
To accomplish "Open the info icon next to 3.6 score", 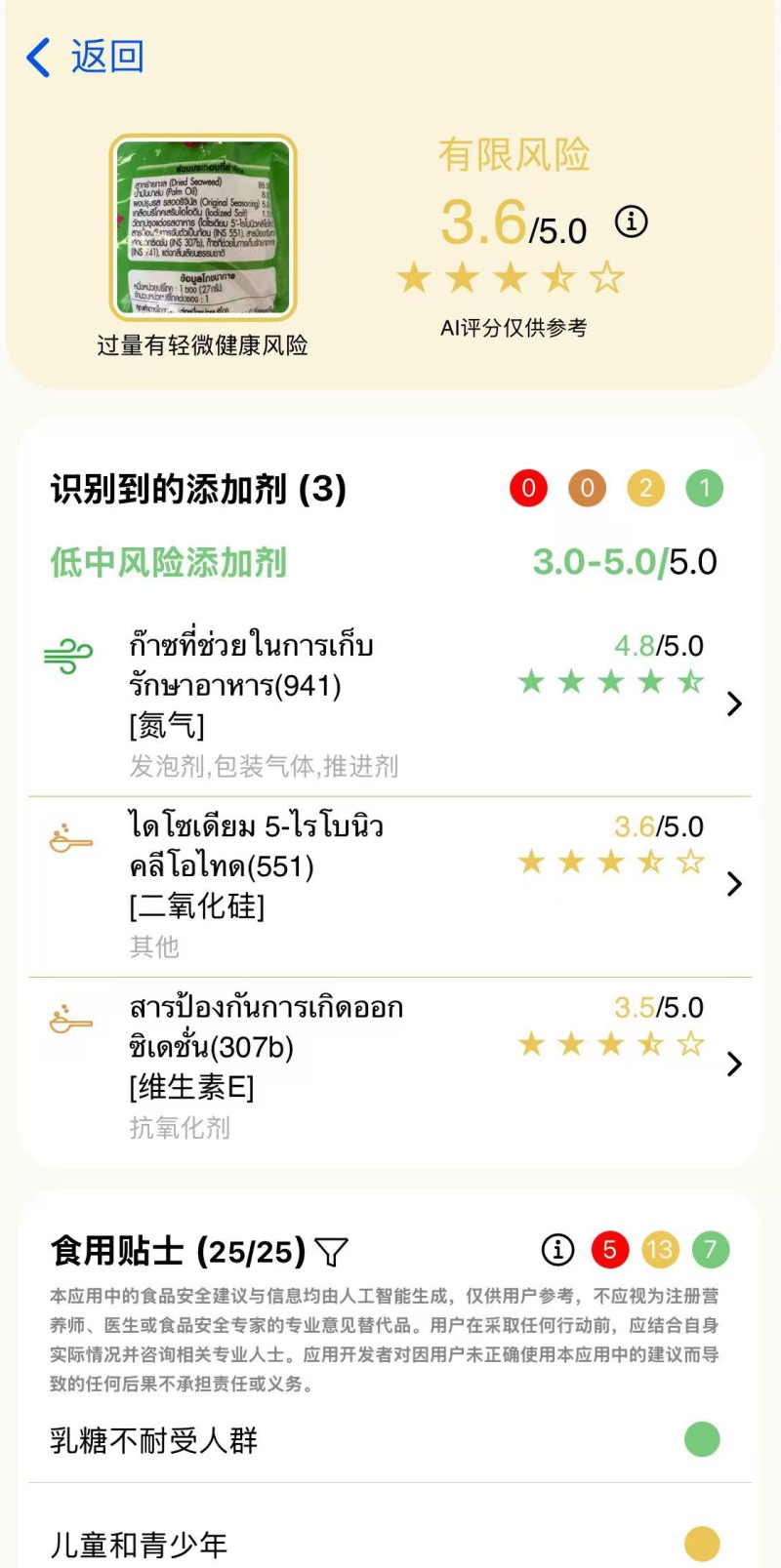I will pos(633,221).
